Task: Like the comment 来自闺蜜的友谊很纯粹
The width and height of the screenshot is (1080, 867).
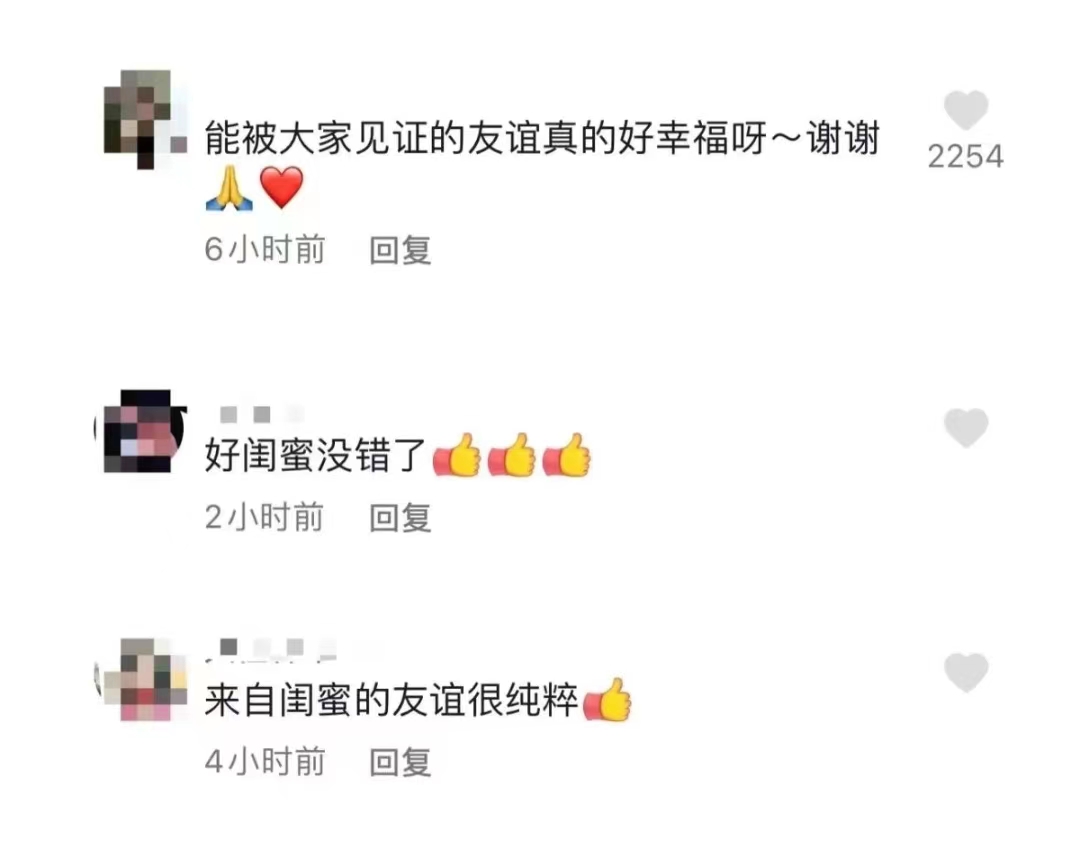Action: pyautogui.click(x=966, y=673)
